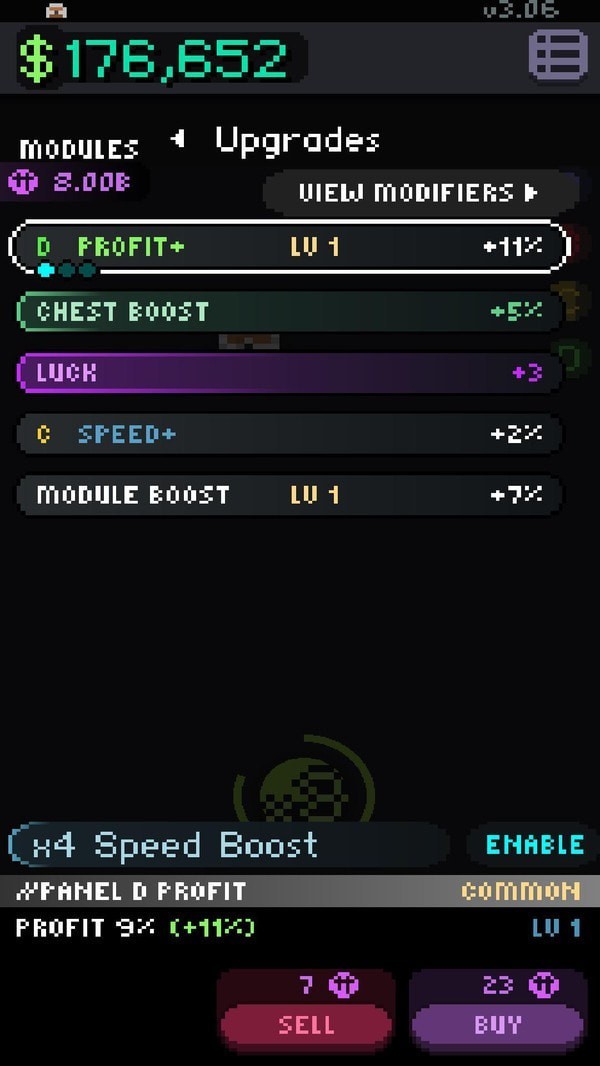Select the C Speed+ module
The image size is (600, 1066).
click(x=288, y=434)
